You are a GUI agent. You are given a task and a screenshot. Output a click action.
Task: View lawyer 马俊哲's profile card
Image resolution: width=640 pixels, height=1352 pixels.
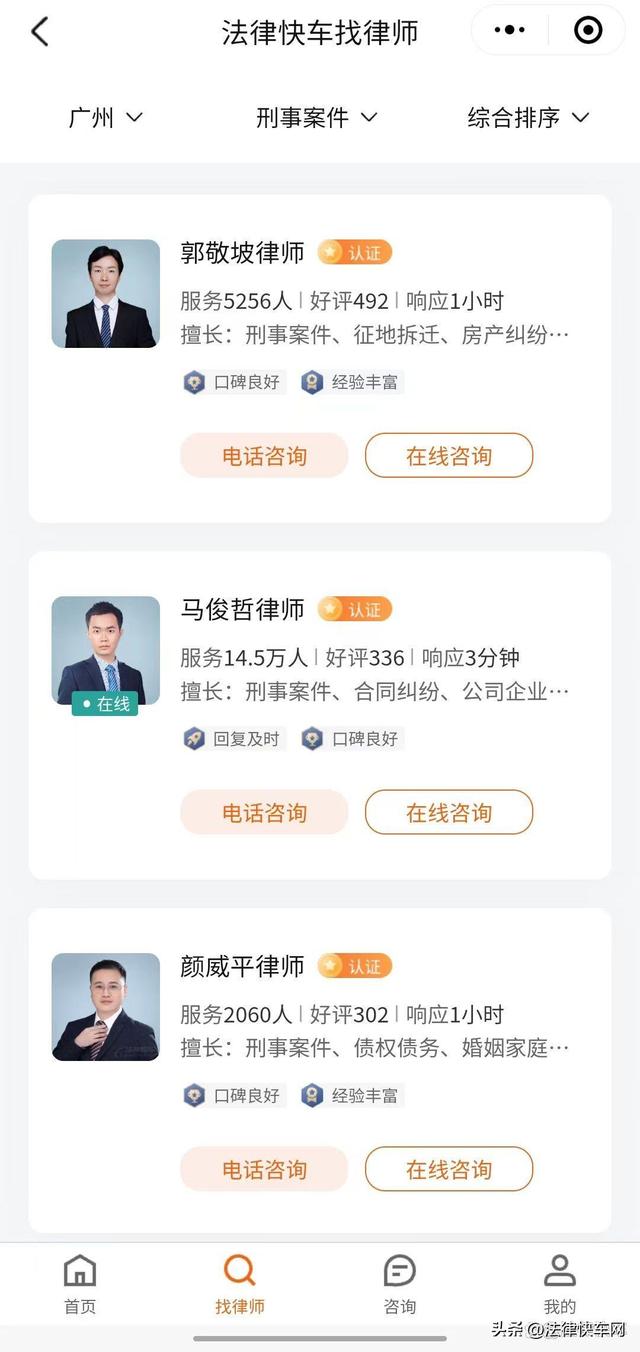pyautogui.click(x=320, y=715)
